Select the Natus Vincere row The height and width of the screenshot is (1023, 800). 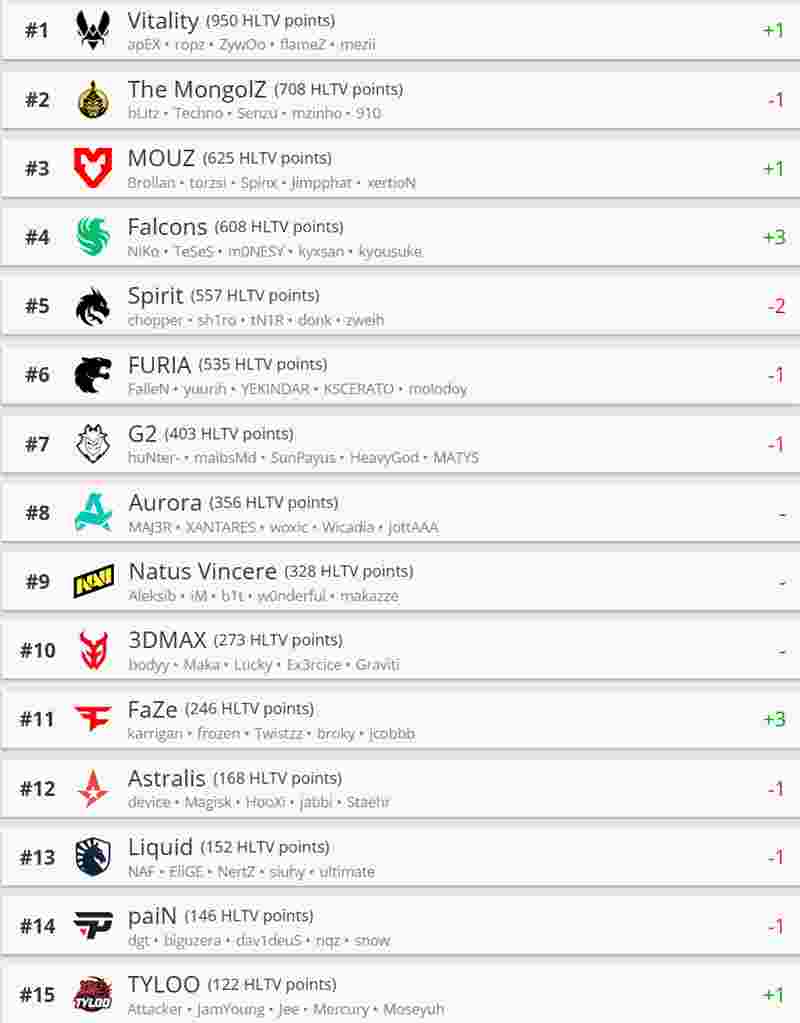tap(400, 582)
